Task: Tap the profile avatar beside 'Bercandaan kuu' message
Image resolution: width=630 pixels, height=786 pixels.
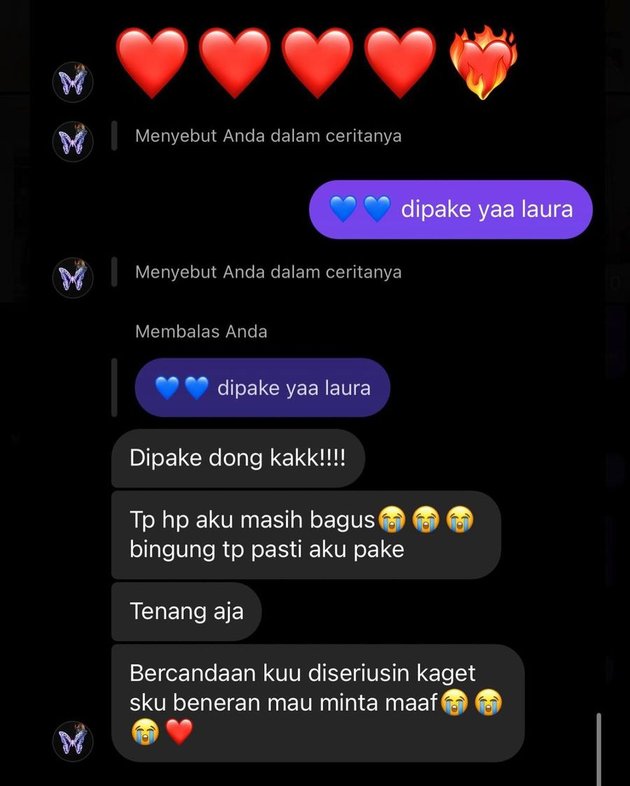Action: [x=73, y=740]
